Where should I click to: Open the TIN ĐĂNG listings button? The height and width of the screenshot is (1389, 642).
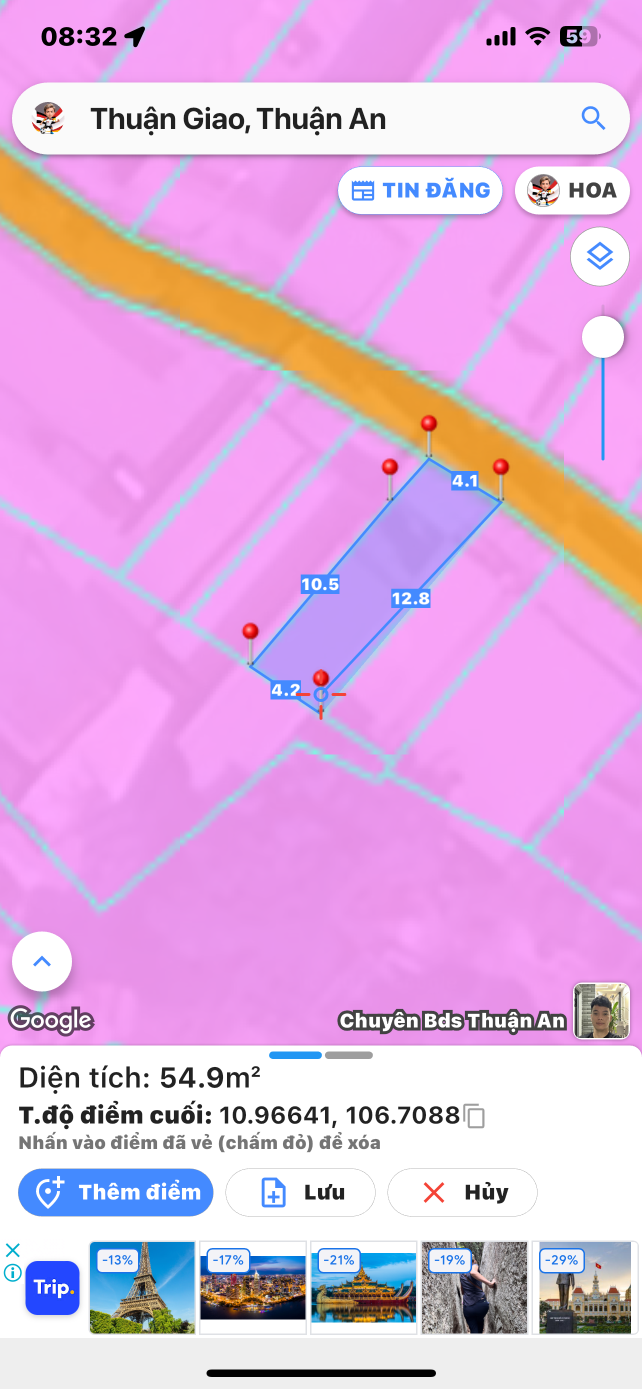pyautogui.click(x=420, y=190)
